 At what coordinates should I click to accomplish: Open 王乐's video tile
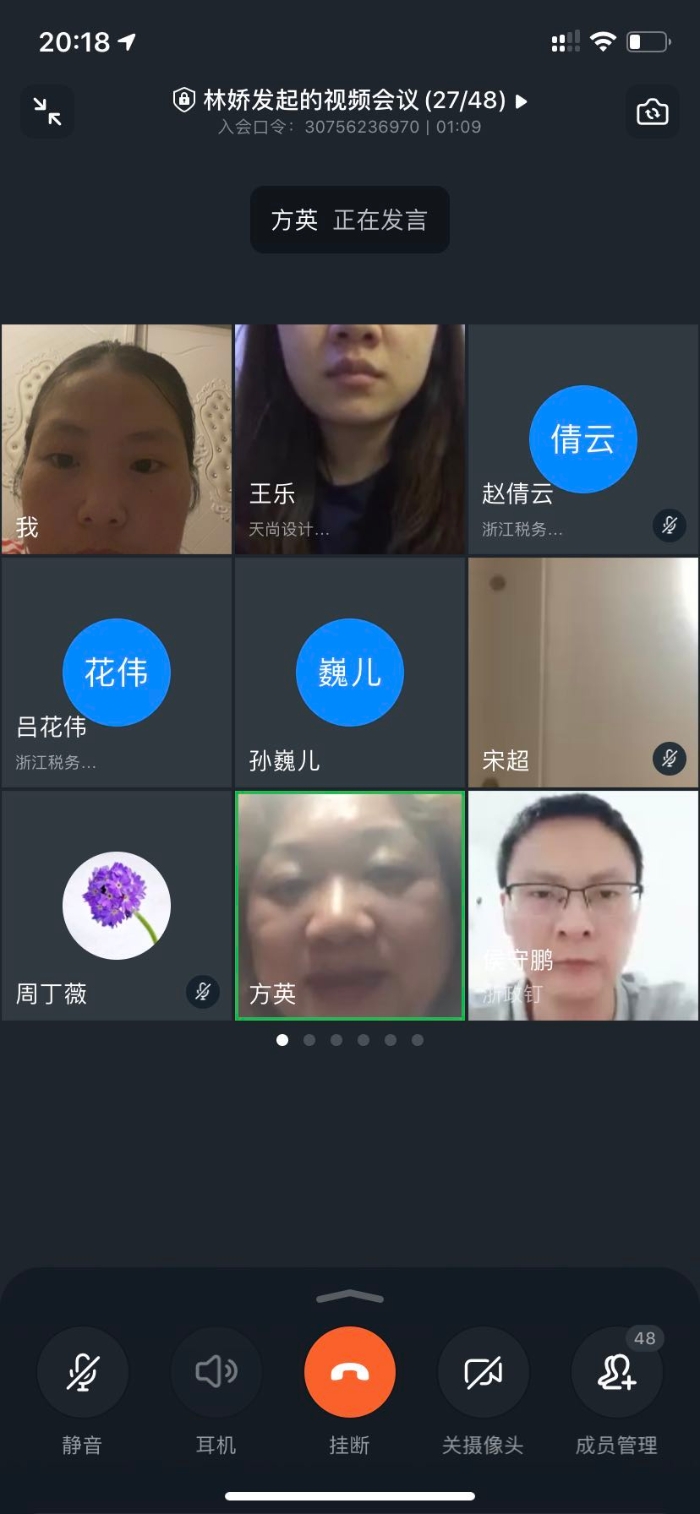(x=350, y=438)
